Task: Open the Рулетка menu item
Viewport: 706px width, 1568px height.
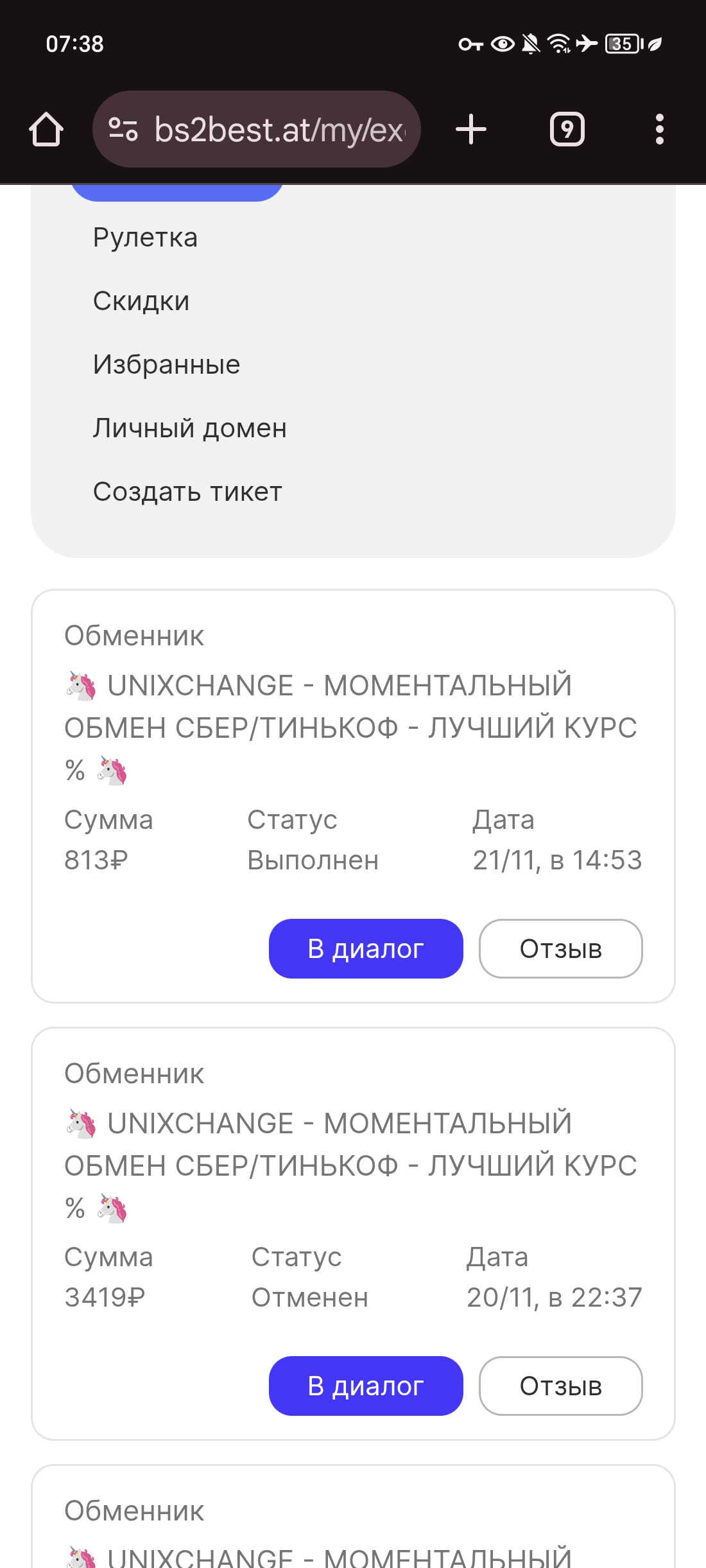Action: click(146, 238)
